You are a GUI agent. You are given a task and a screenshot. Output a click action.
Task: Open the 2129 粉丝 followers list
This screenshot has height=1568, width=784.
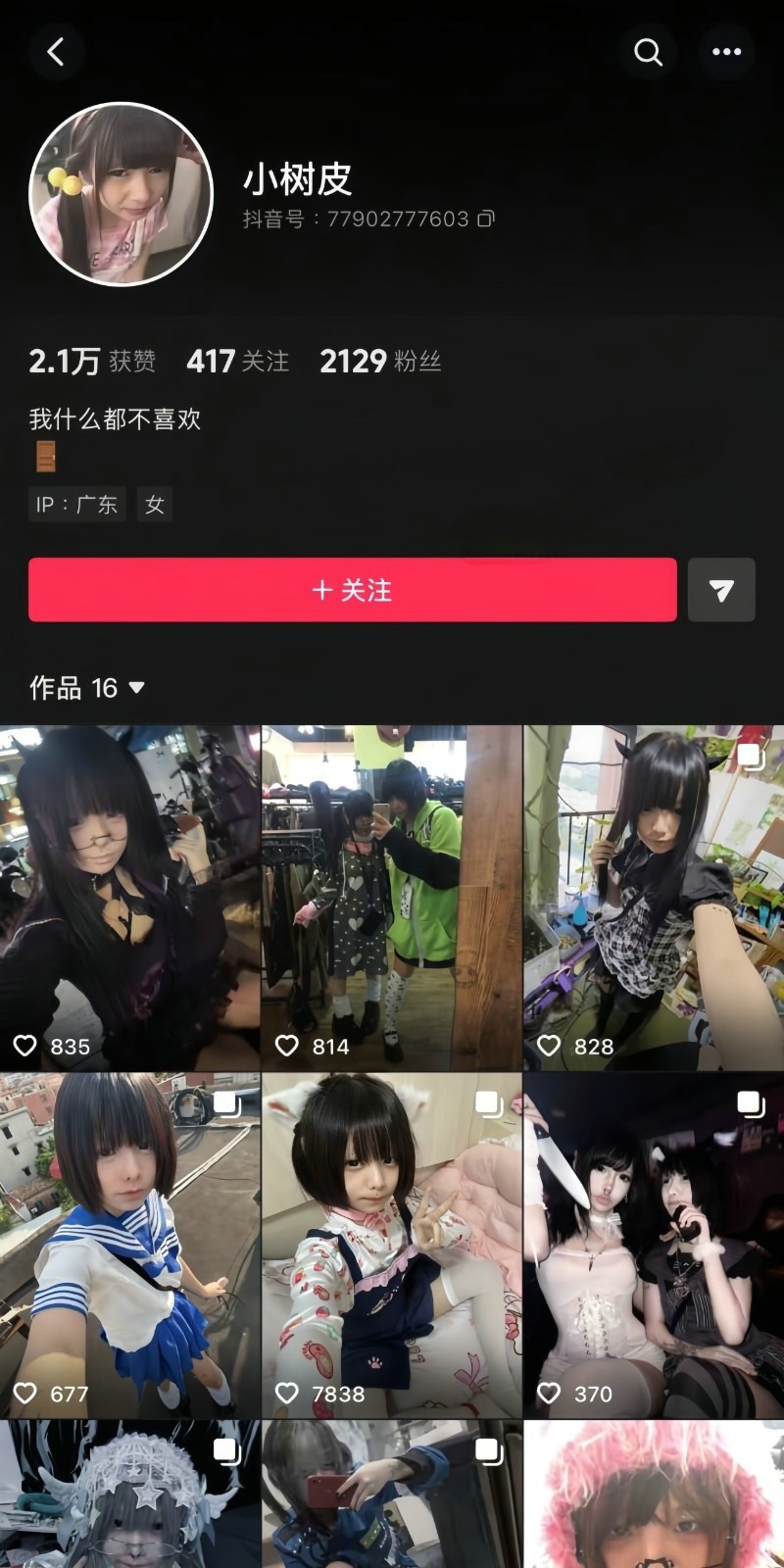[380, 362]
